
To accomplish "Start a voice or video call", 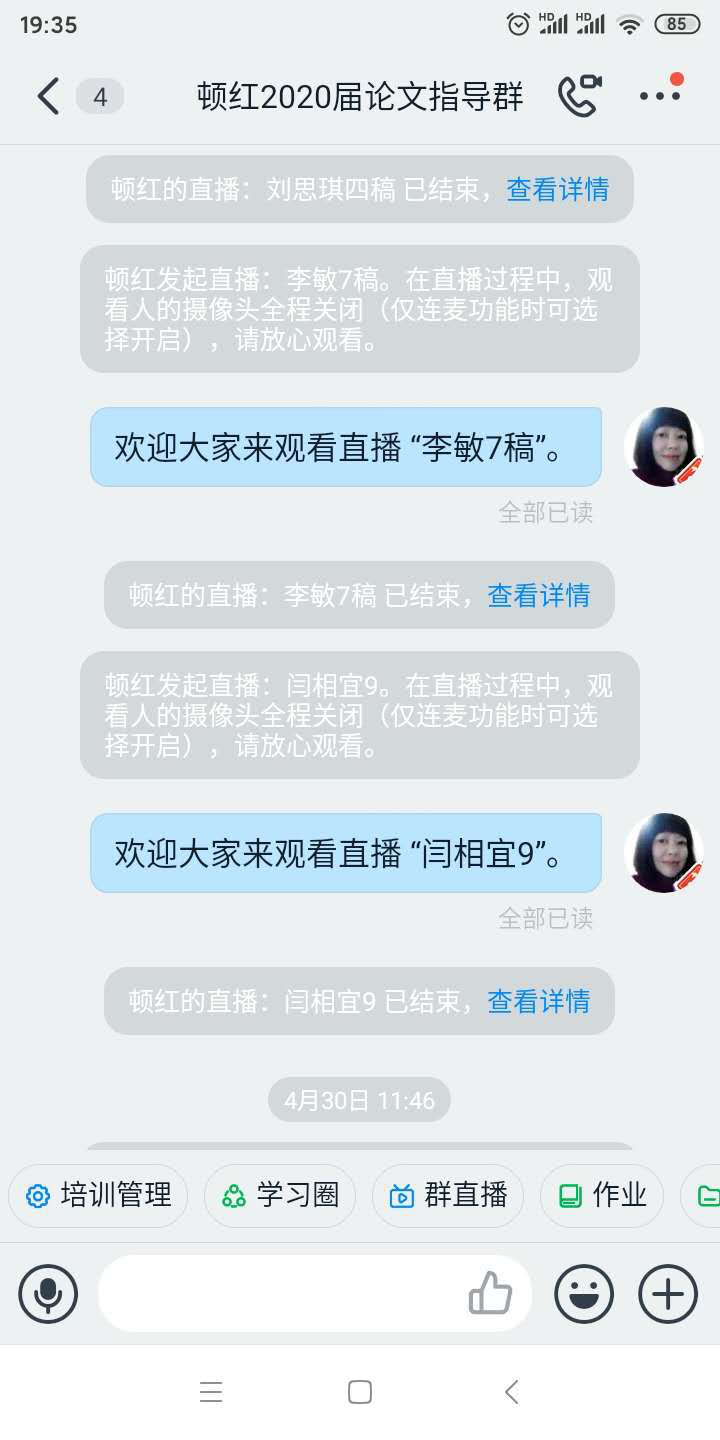I will pyautogui.click(x=579, y=96).
